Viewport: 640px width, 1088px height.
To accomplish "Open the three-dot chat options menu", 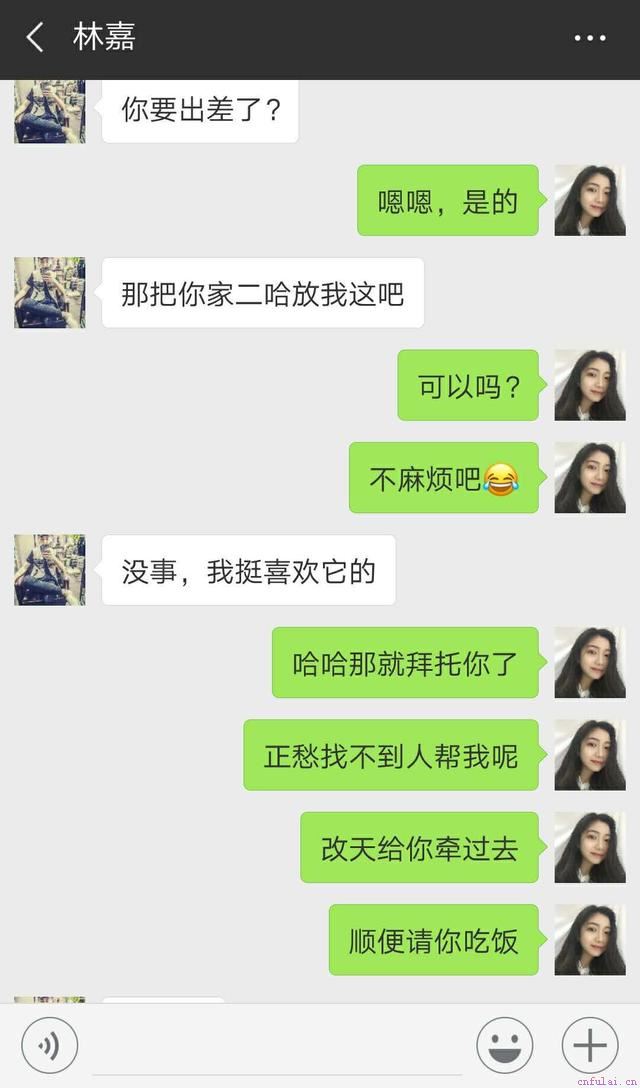I will click(590, 38).
